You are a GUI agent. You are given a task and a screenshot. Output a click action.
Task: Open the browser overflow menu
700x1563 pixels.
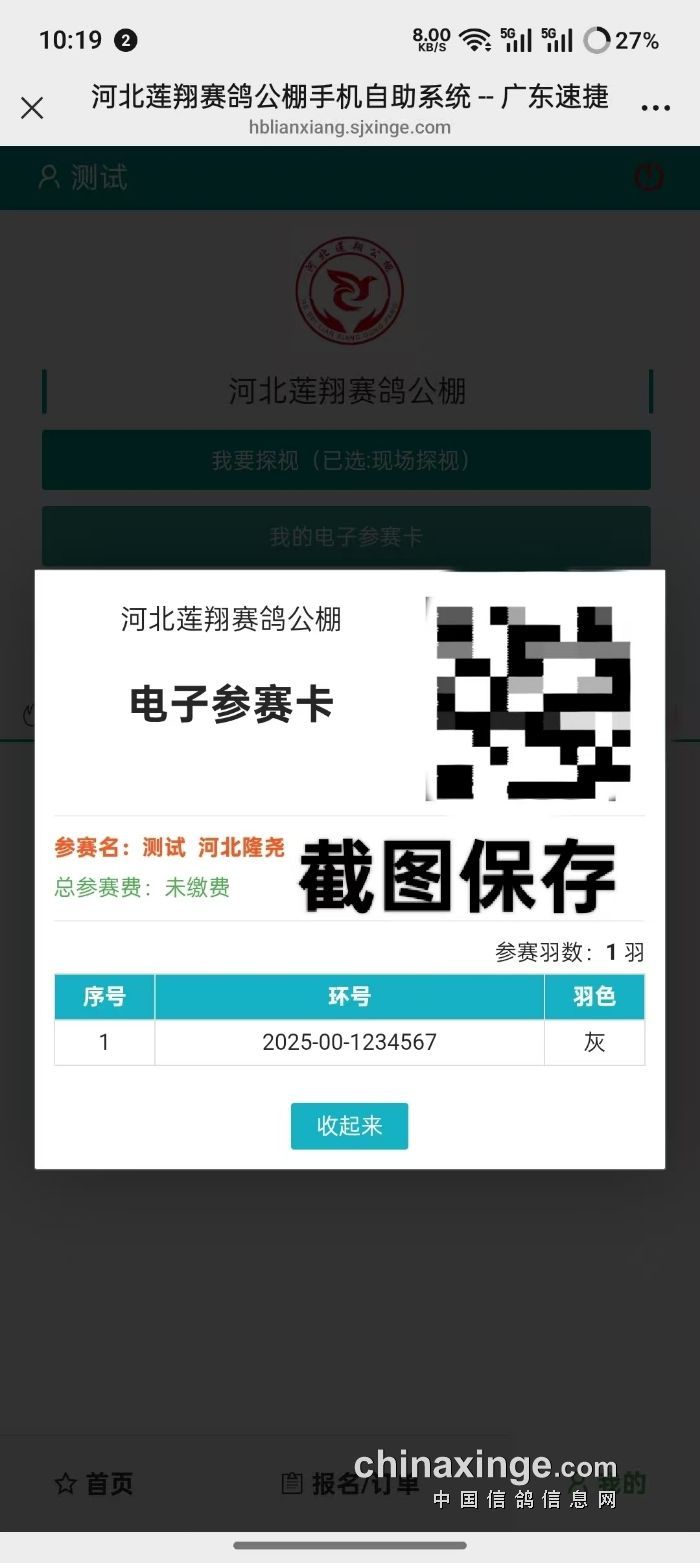click(x=655, y=108)
